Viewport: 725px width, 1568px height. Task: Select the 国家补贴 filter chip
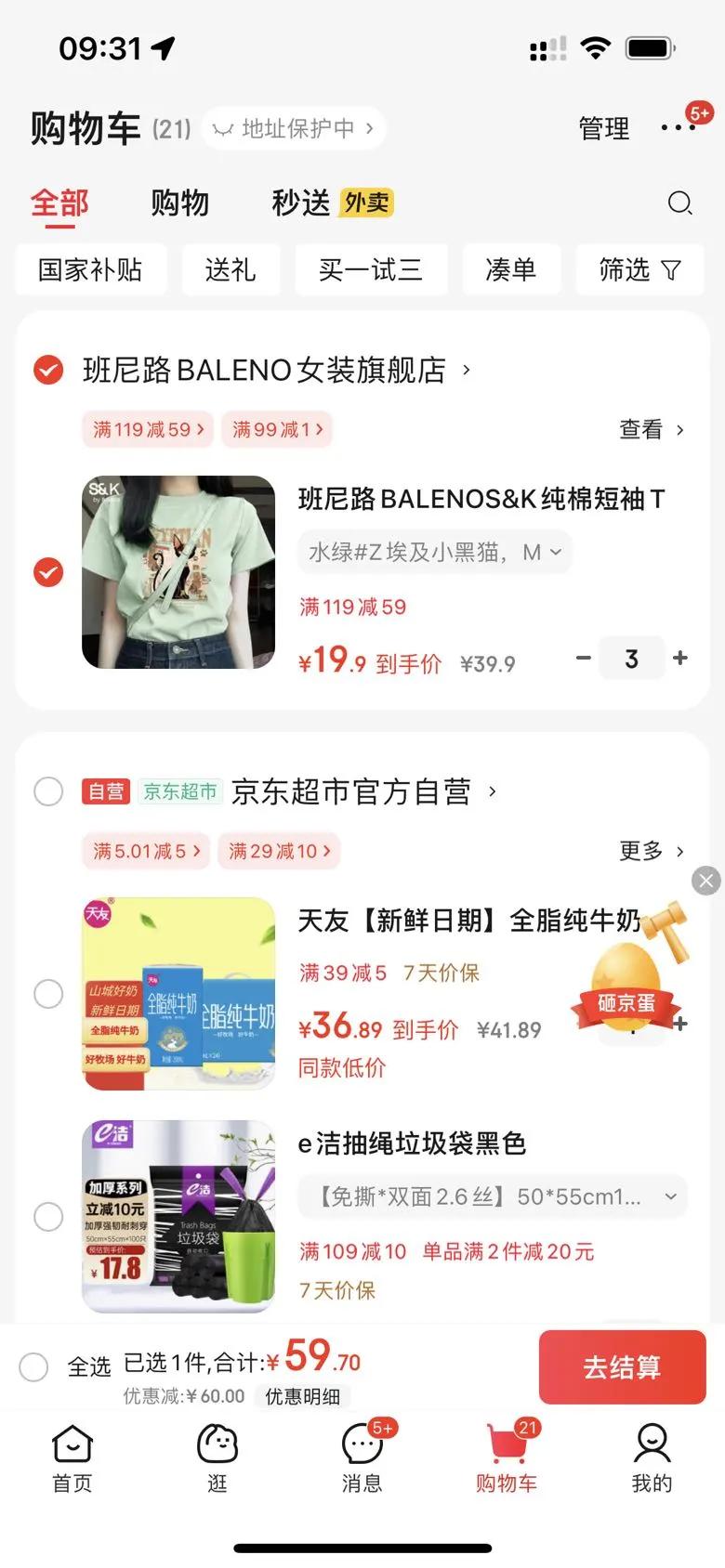pos(90,270)
